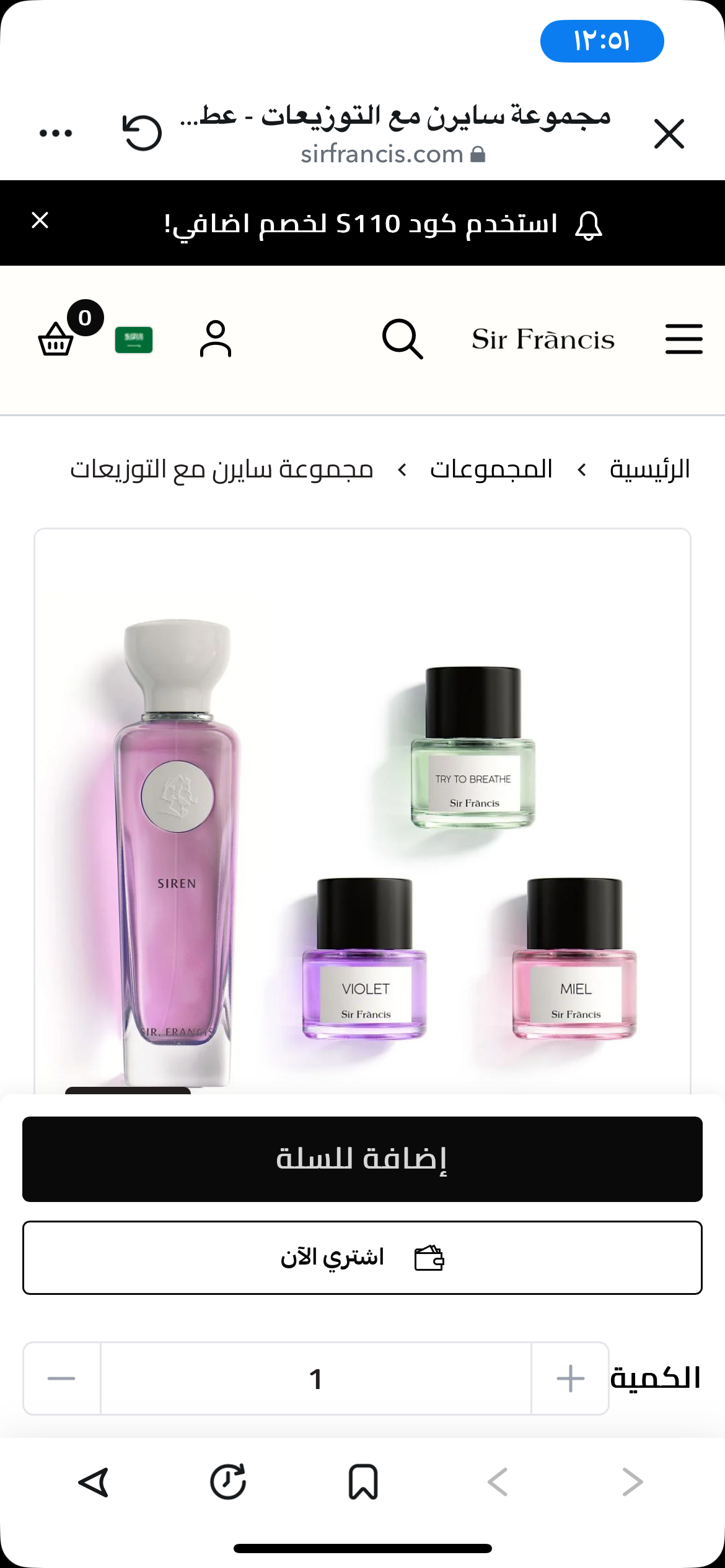Close the in-app browser window
This screenshot has height=1568, width=725.
click(x=669, y=134)
